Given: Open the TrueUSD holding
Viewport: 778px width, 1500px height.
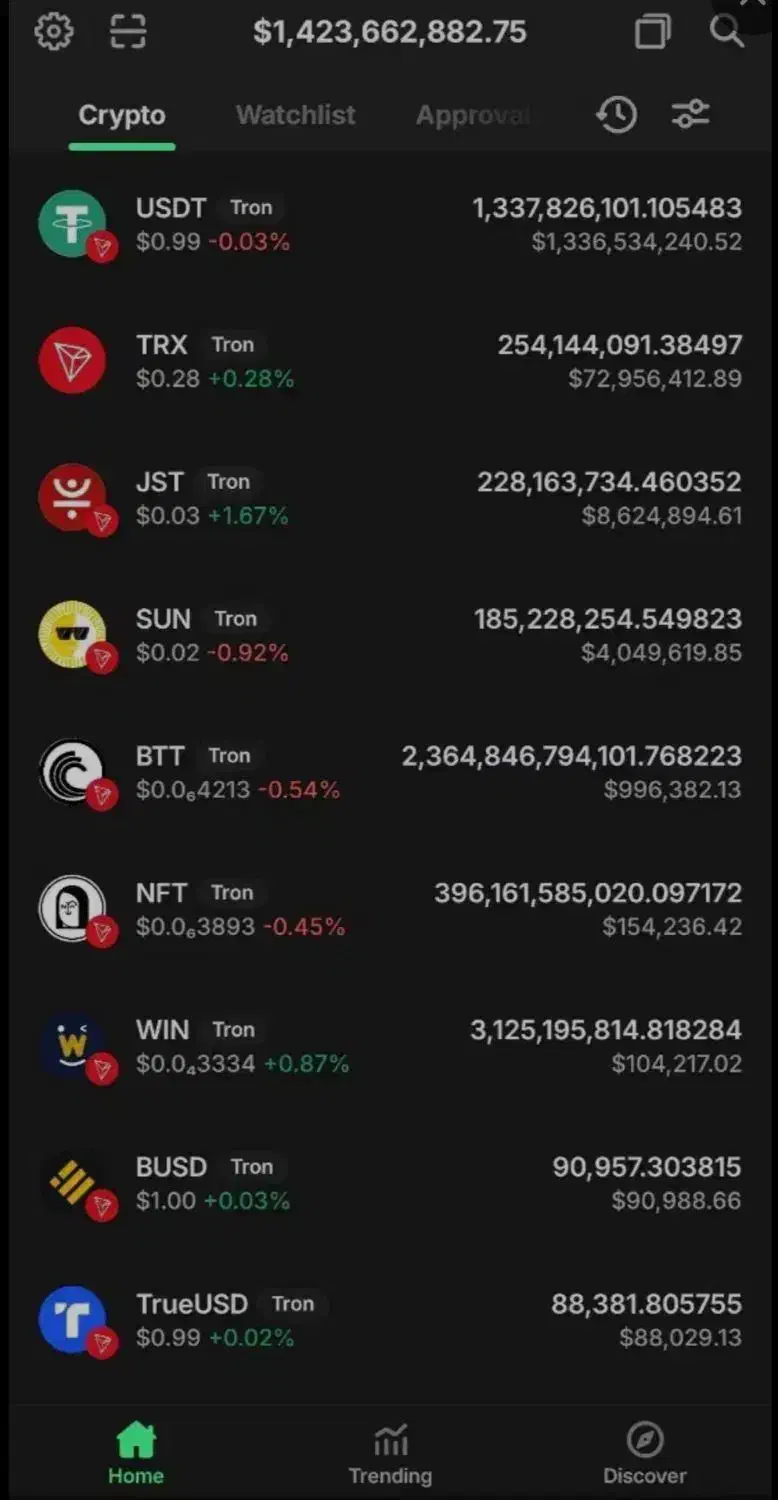Looking at the screenshot, I should coord(389,1320).
